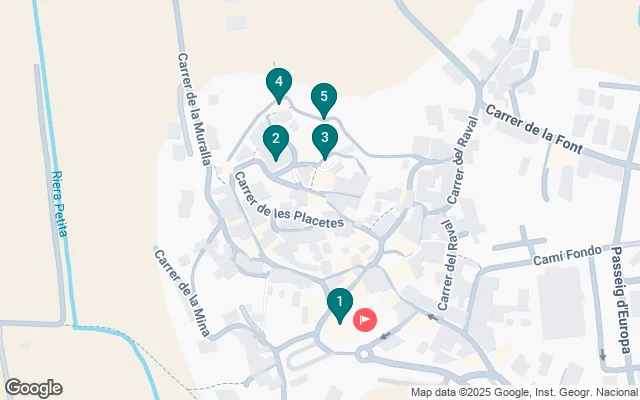Tap the red flag location marker
Viewport: 640px width, 400px height.
pos(366,319)
